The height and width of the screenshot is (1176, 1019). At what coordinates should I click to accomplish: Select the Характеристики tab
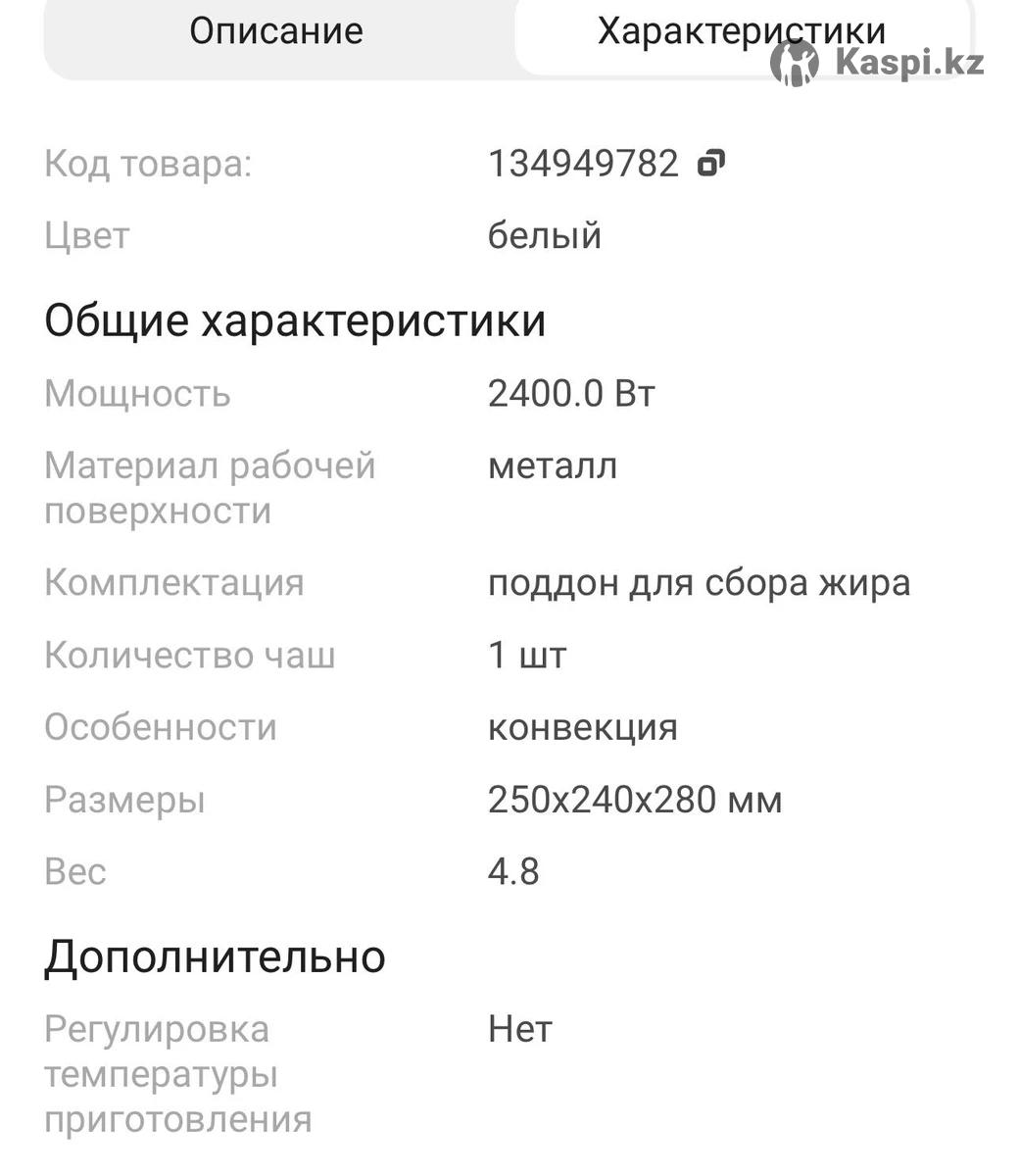pyautogui.click(x=741, y=31)
